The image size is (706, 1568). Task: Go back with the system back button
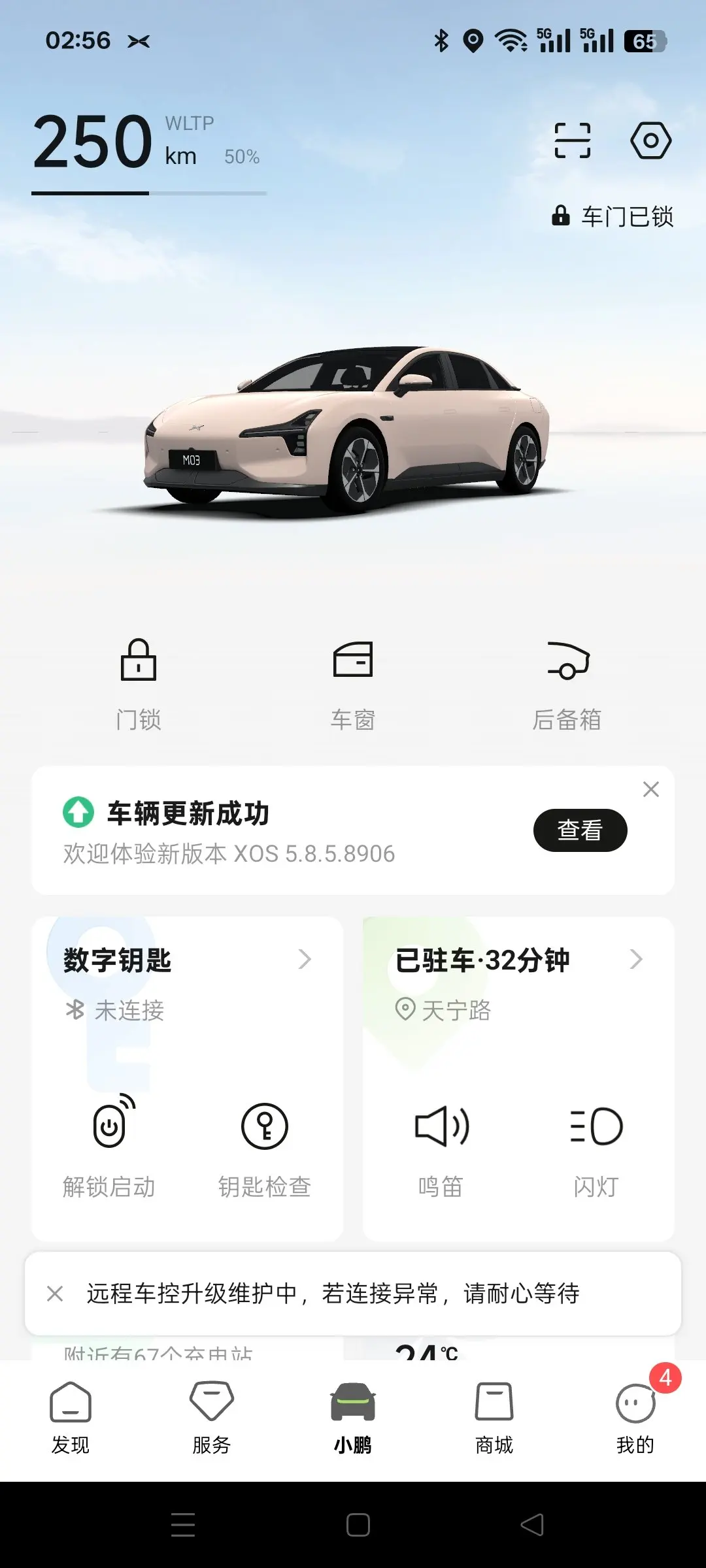click(532, 1525)
